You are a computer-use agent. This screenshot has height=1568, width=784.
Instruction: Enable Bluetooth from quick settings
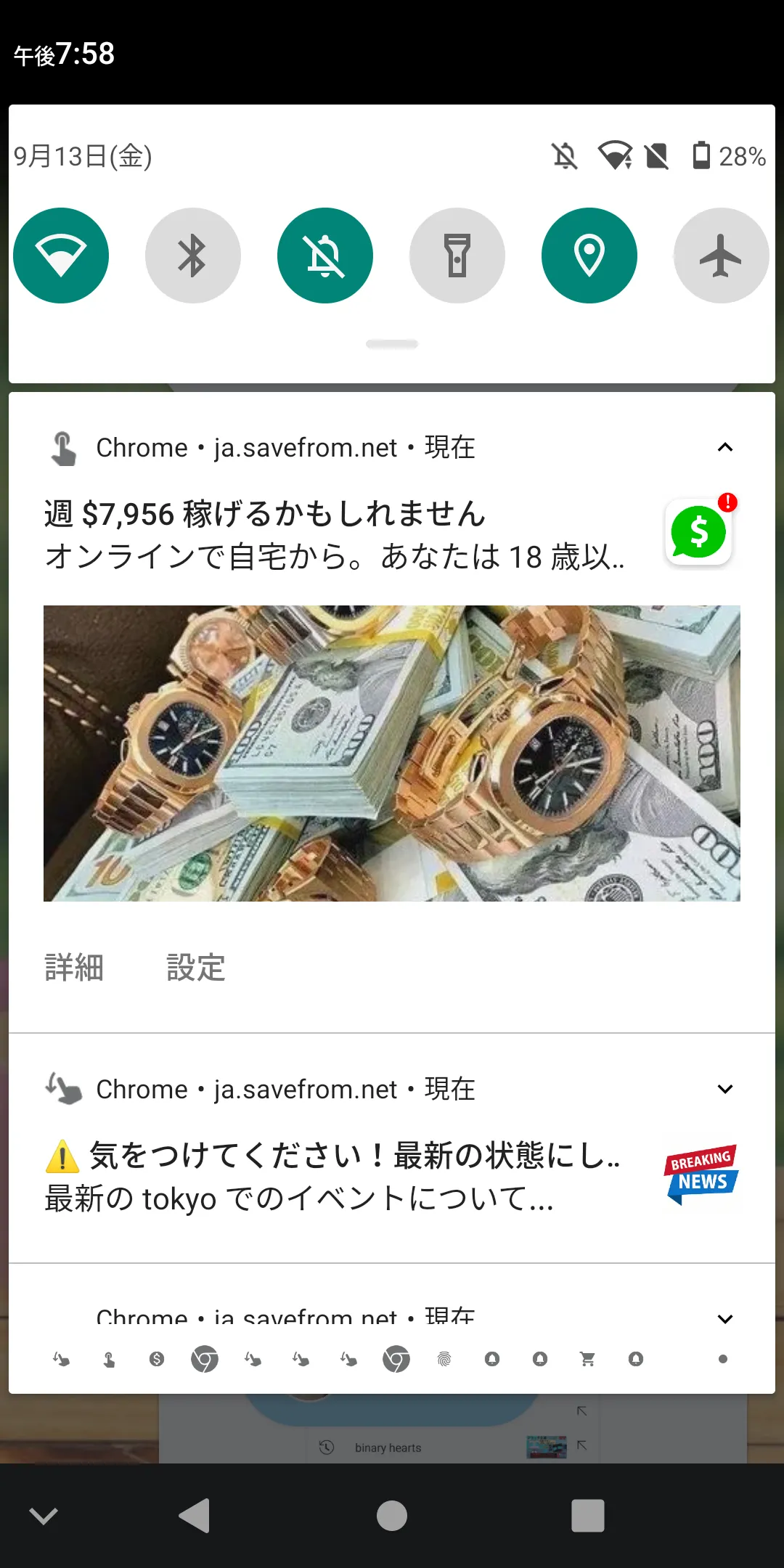click(193, 256)
